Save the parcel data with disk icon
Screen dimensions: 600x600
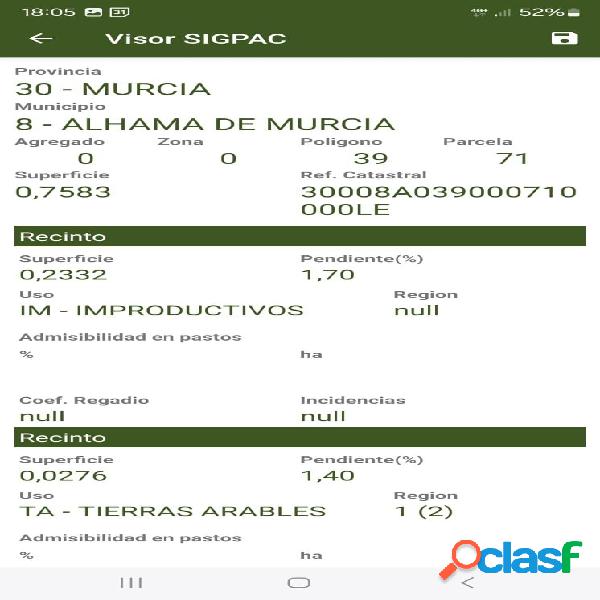[564, 39]
